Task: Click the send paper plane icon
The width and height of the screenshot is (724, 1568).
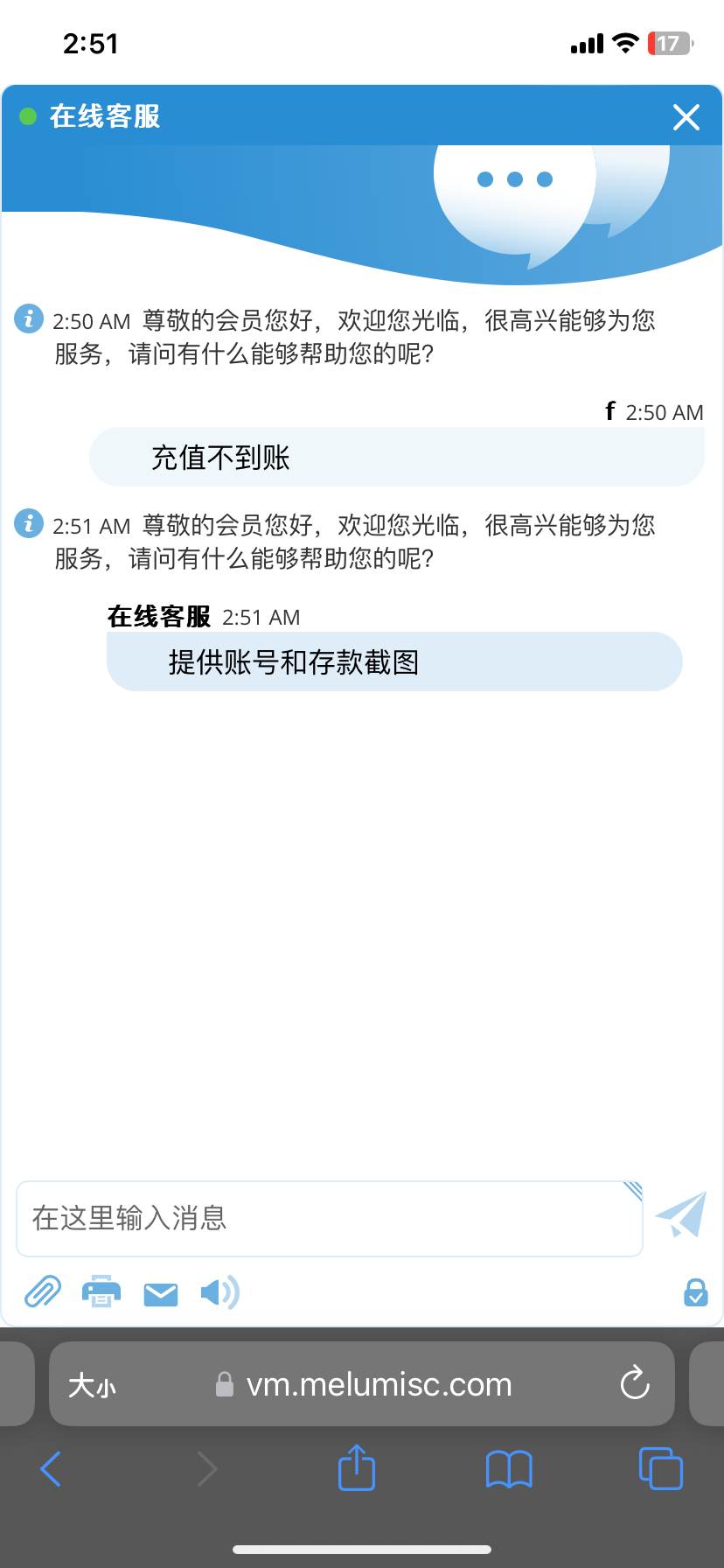Action: (680, 1216)
